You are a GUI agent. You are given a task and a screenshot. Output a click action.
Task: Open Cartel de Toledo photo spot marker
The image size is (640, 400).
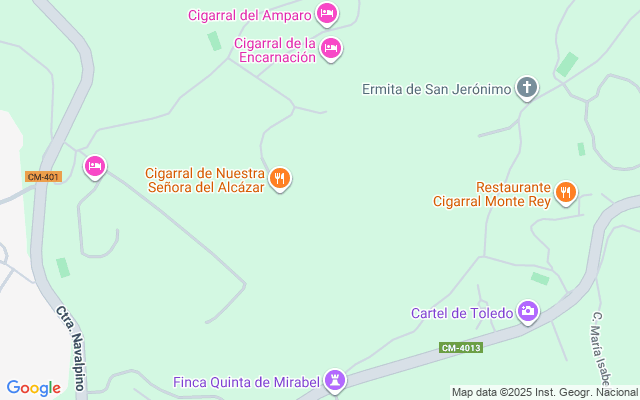pos(529,313)
